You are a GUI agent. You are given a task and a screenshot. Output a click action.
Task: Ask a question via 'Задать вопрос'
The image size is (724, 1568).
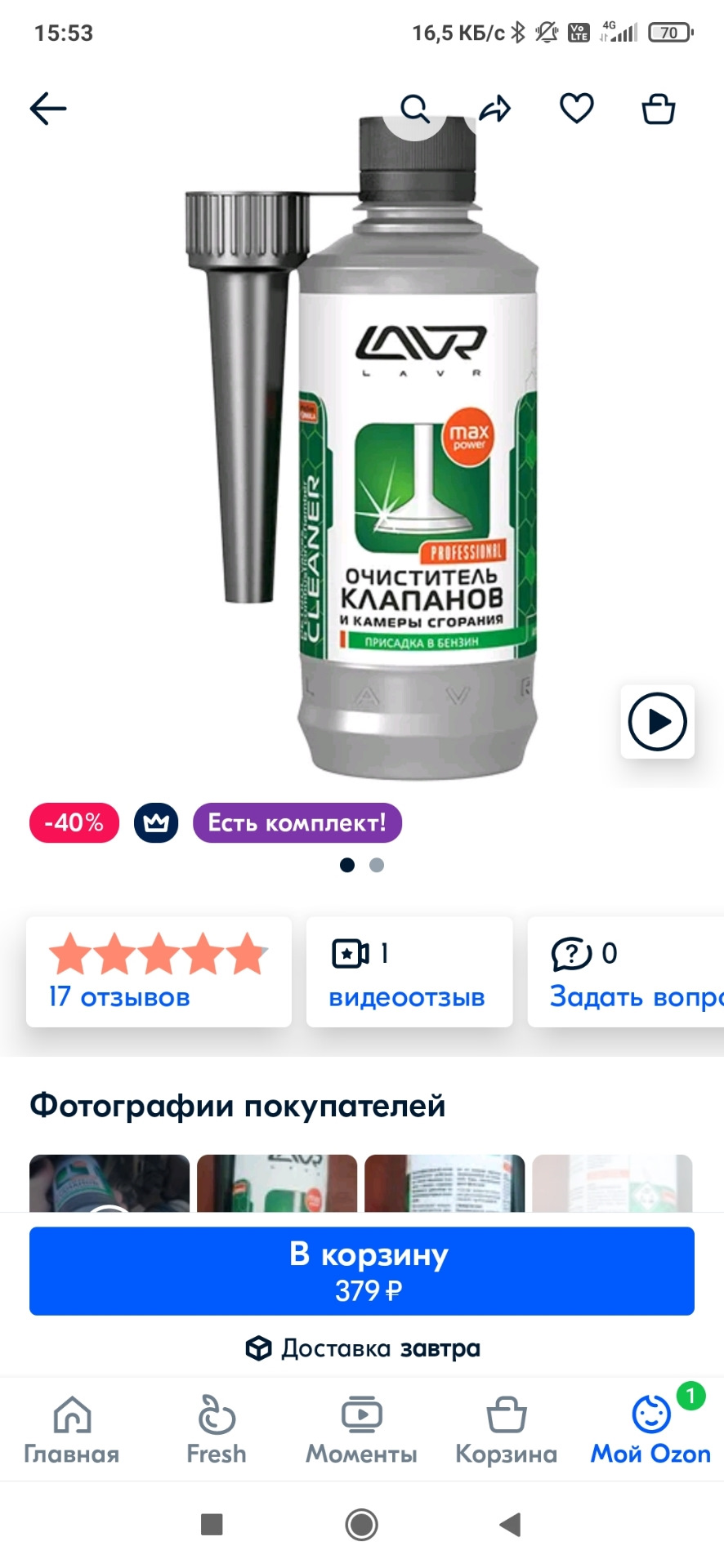pyautogui.click(x=629, y=972)
